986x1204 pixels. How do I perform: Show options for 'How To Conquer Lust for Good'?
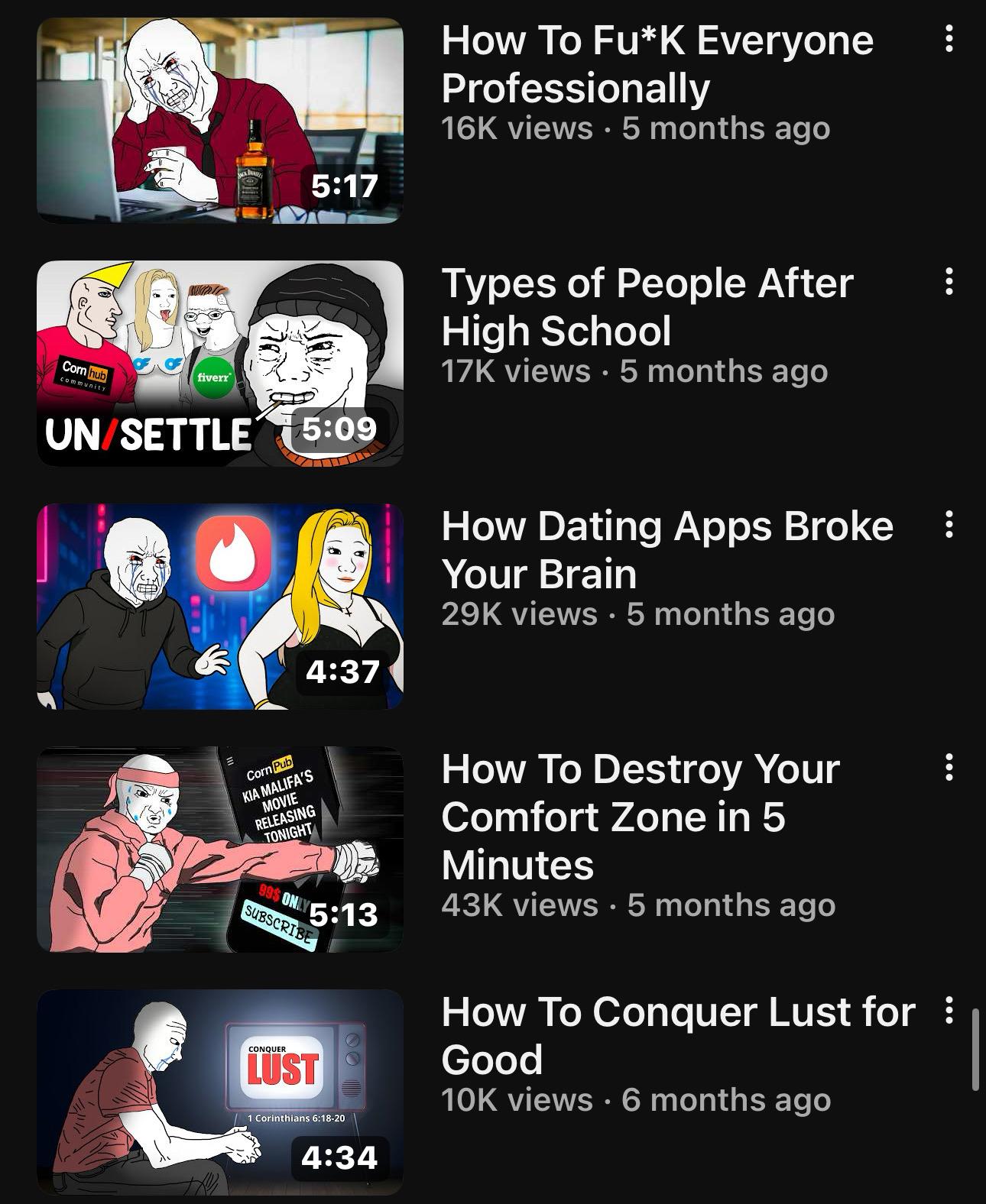click(x=949, y=1010)
